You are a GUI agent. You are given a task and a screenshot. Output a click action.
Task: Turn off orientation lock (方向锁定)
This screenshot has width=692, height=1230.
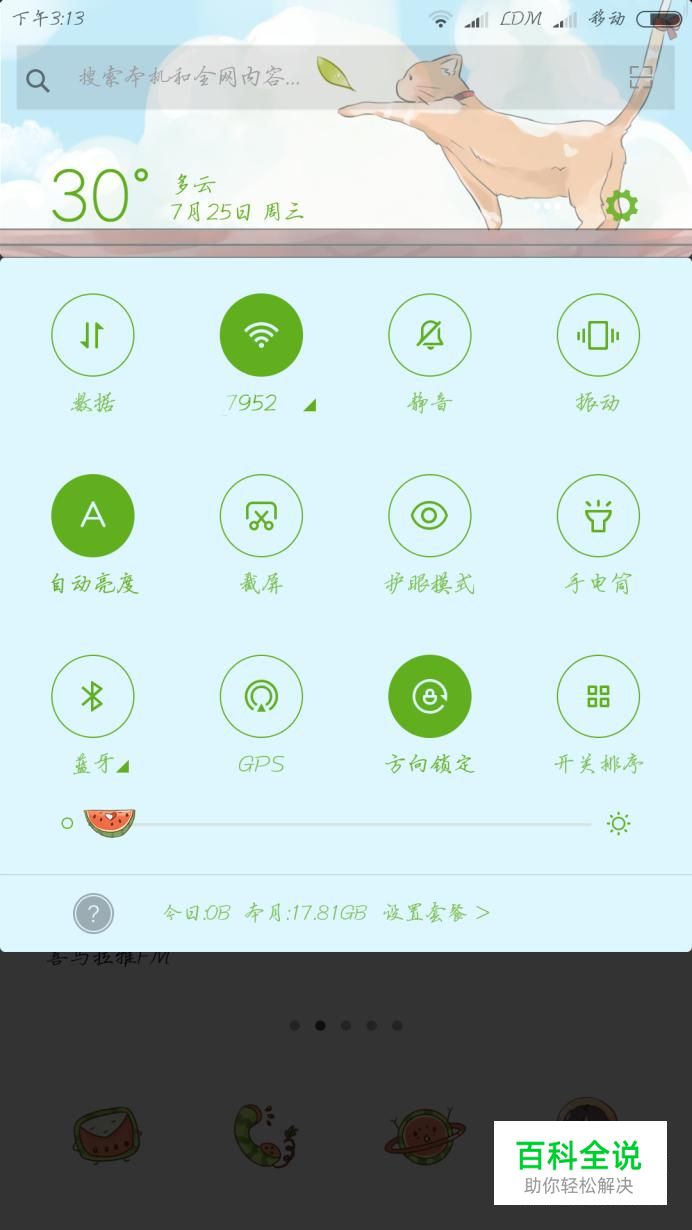430,697
